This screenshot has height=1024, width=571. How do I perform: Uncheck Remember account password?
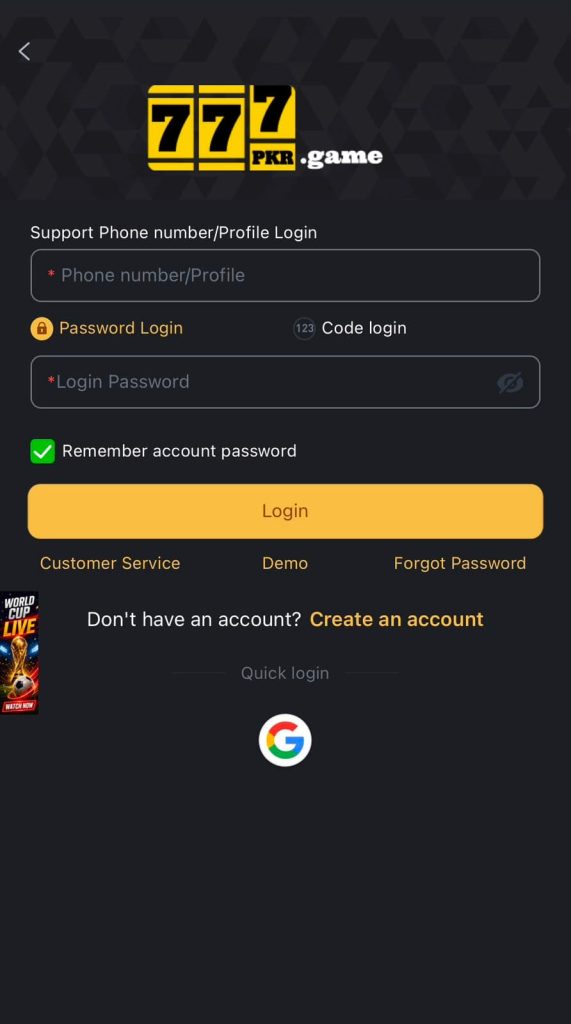point(42,451)
